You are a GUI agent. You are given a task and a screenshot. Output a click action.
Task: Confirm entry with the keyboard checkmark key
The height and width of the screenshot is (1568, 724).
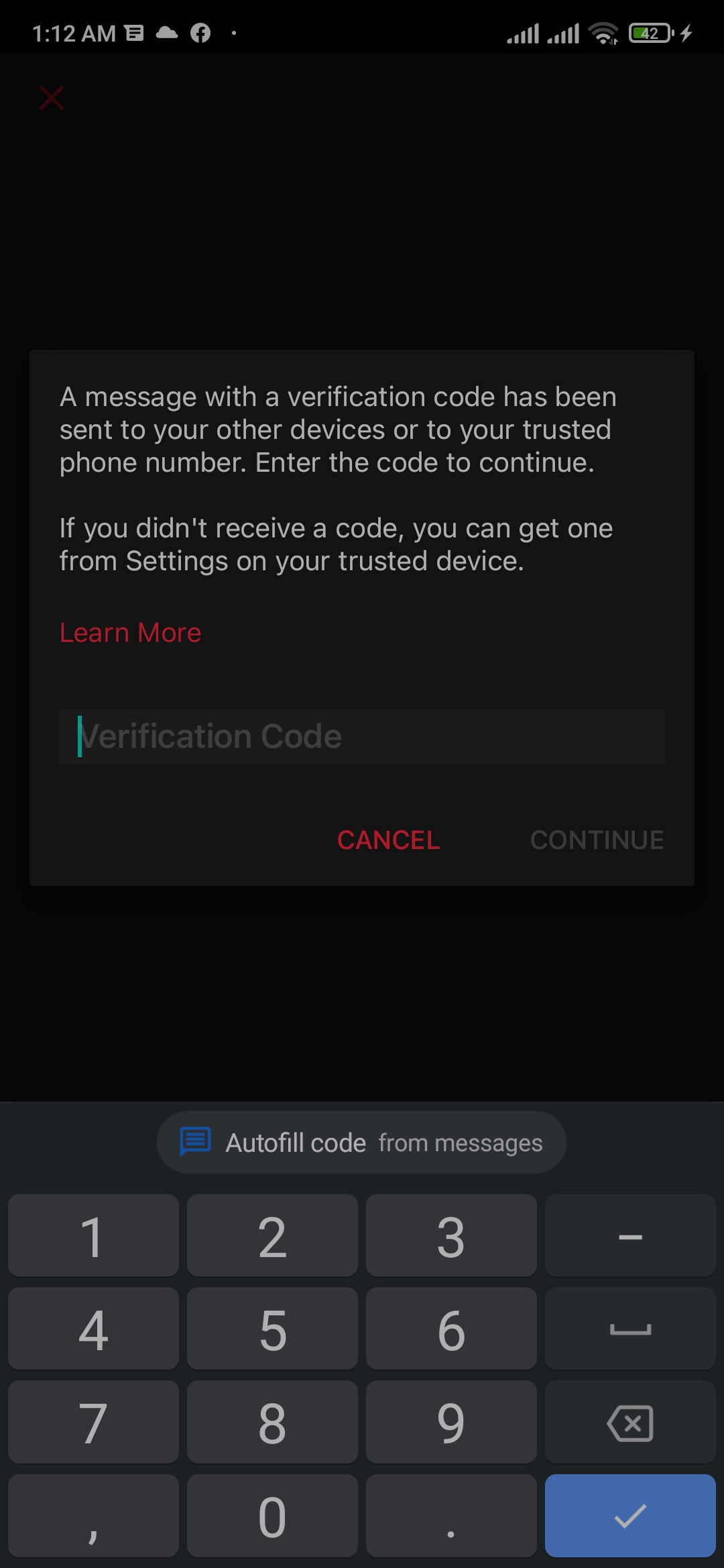630,1516
